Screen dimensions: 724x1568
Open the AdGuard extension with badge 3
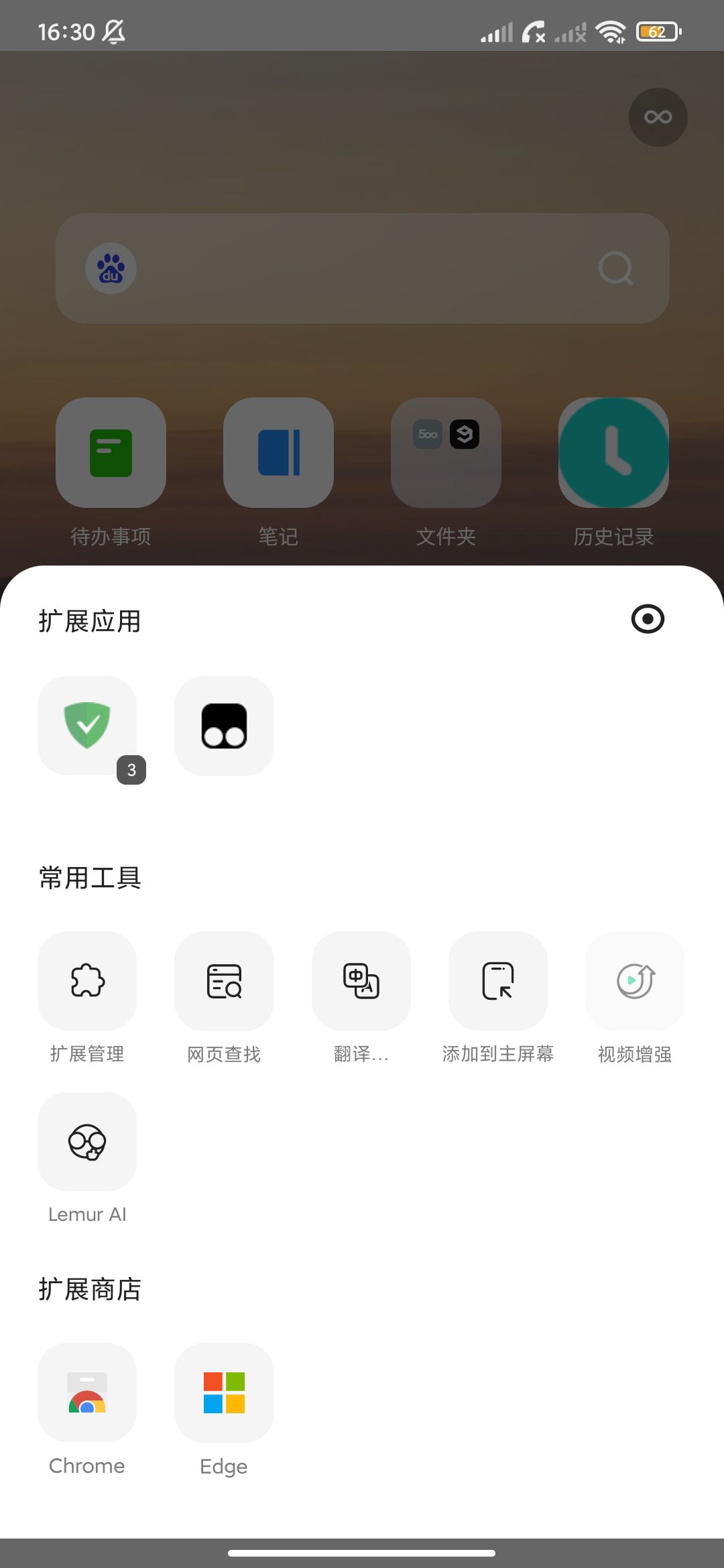[x=87, y=726]
